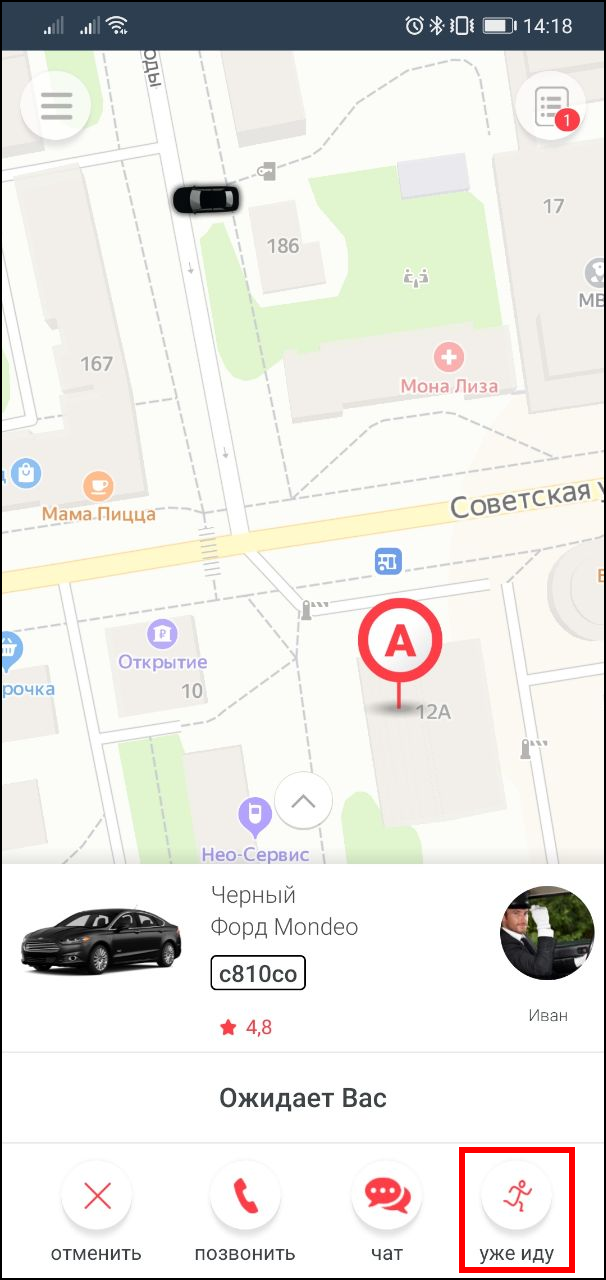Open чат with the driver
This screenshot has height=1280, width=606.
click(386, 1197)
